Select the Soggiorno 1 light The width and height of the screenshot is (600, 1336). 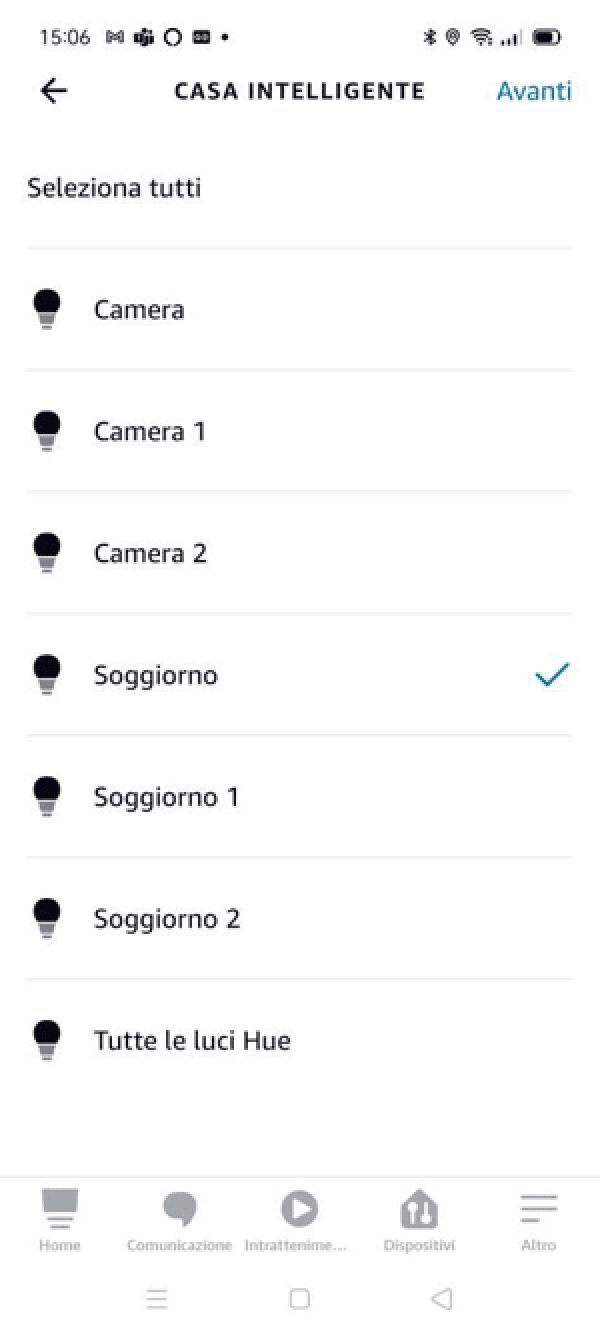click(x=299, y=798)
